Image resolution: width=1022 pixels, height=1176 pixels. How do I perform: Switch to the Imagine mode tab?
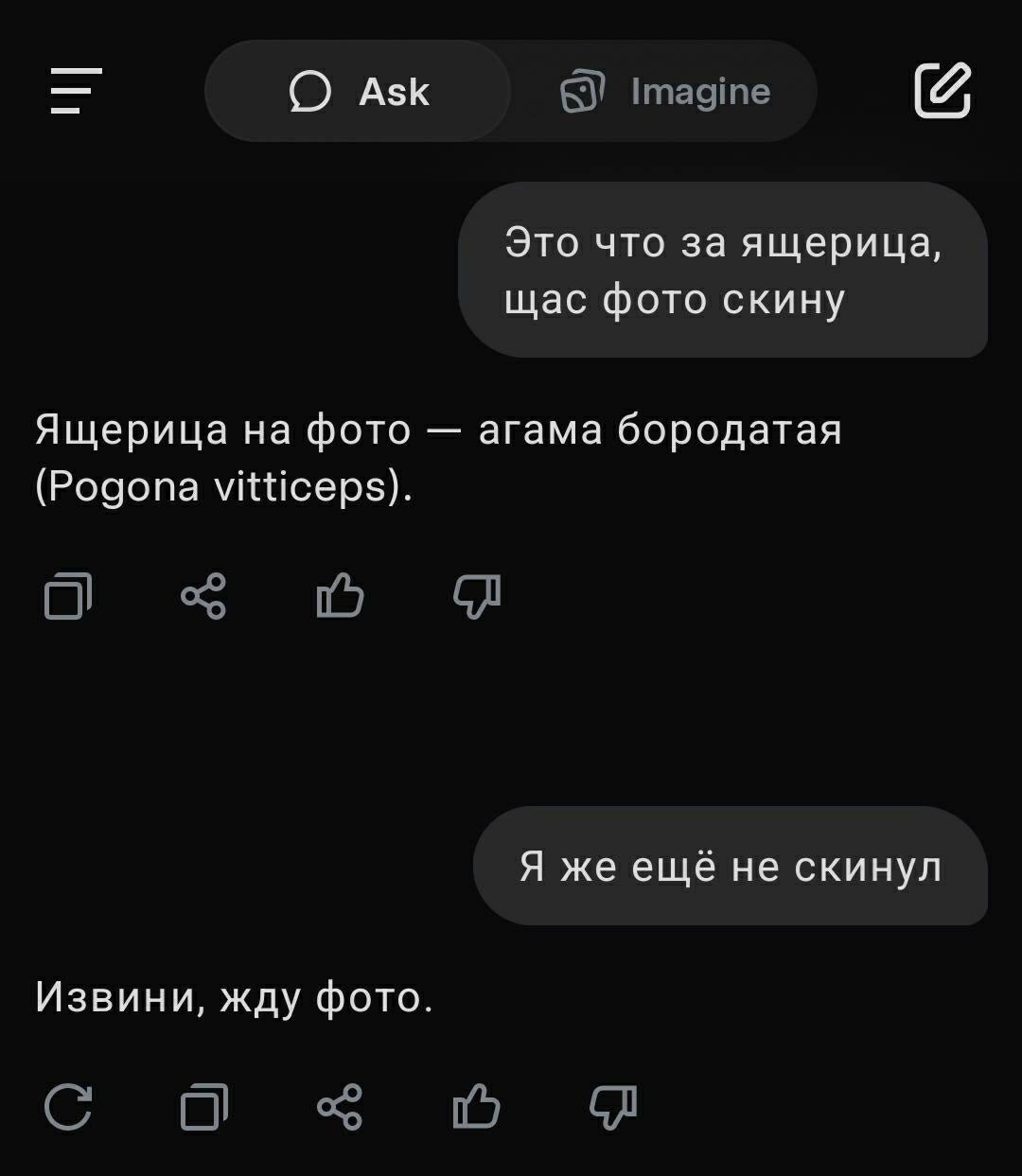665,91
